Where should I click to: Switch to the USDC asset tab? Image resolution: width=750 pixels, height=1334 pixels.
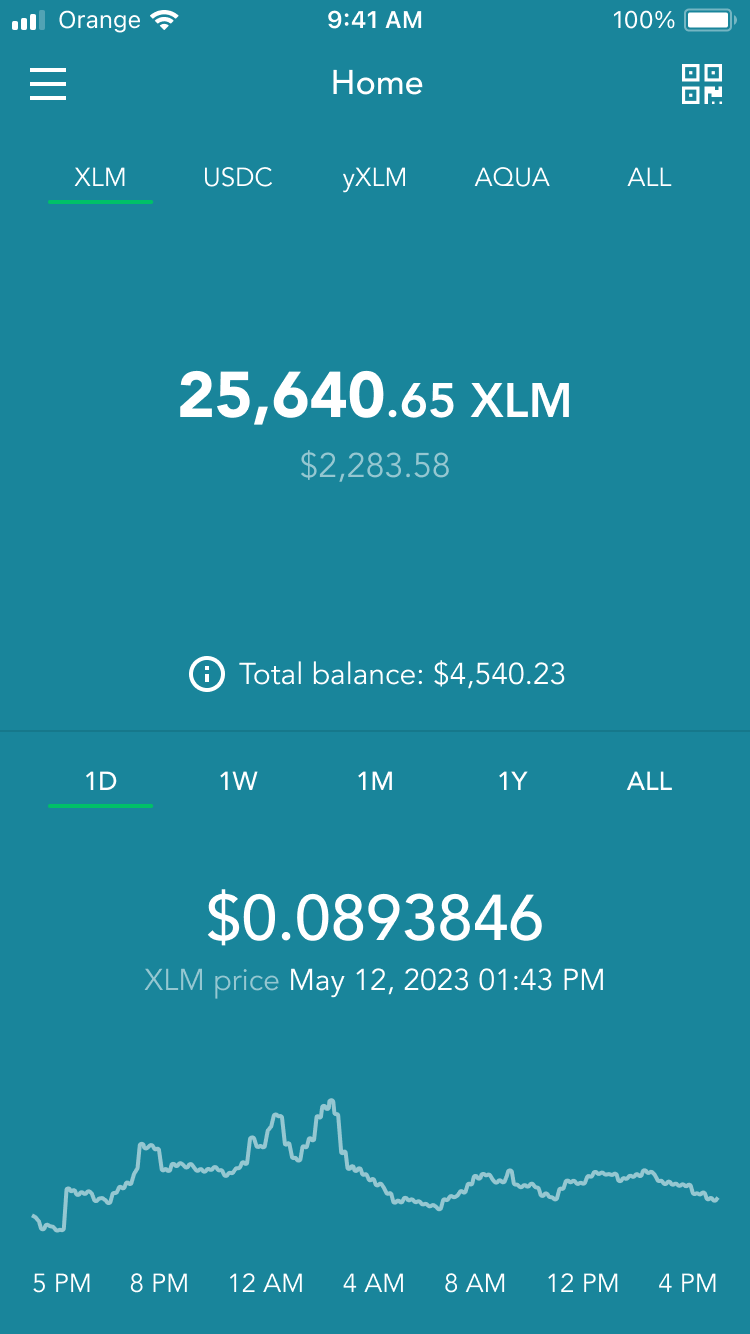[x=238, y=178]
